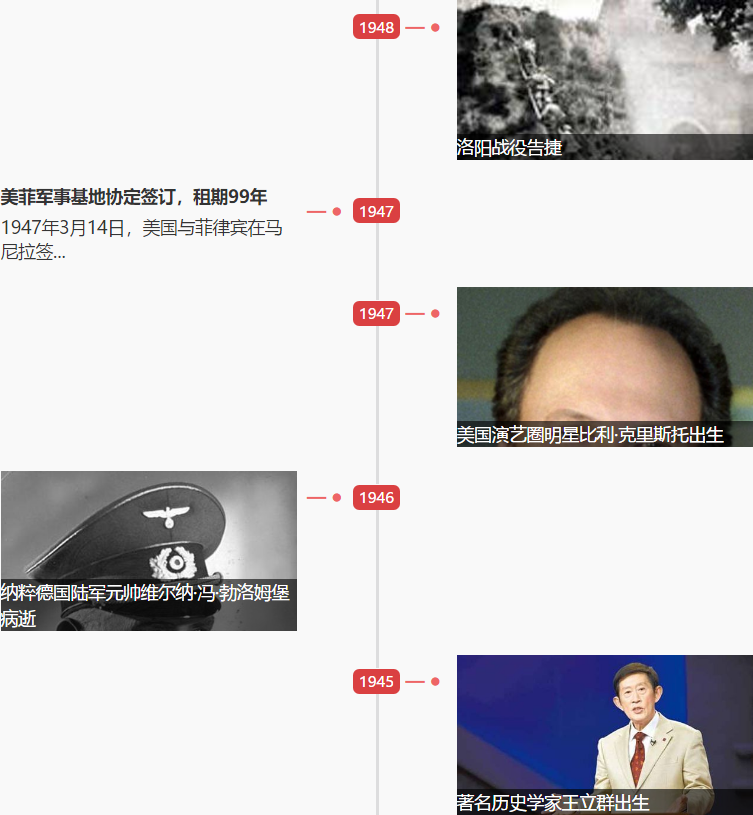Image resolution: width=753 pixels, height=815 pixels.
Task: Open the 美菲军事基地协定签订 event entry
Action: tap(134, 198)
